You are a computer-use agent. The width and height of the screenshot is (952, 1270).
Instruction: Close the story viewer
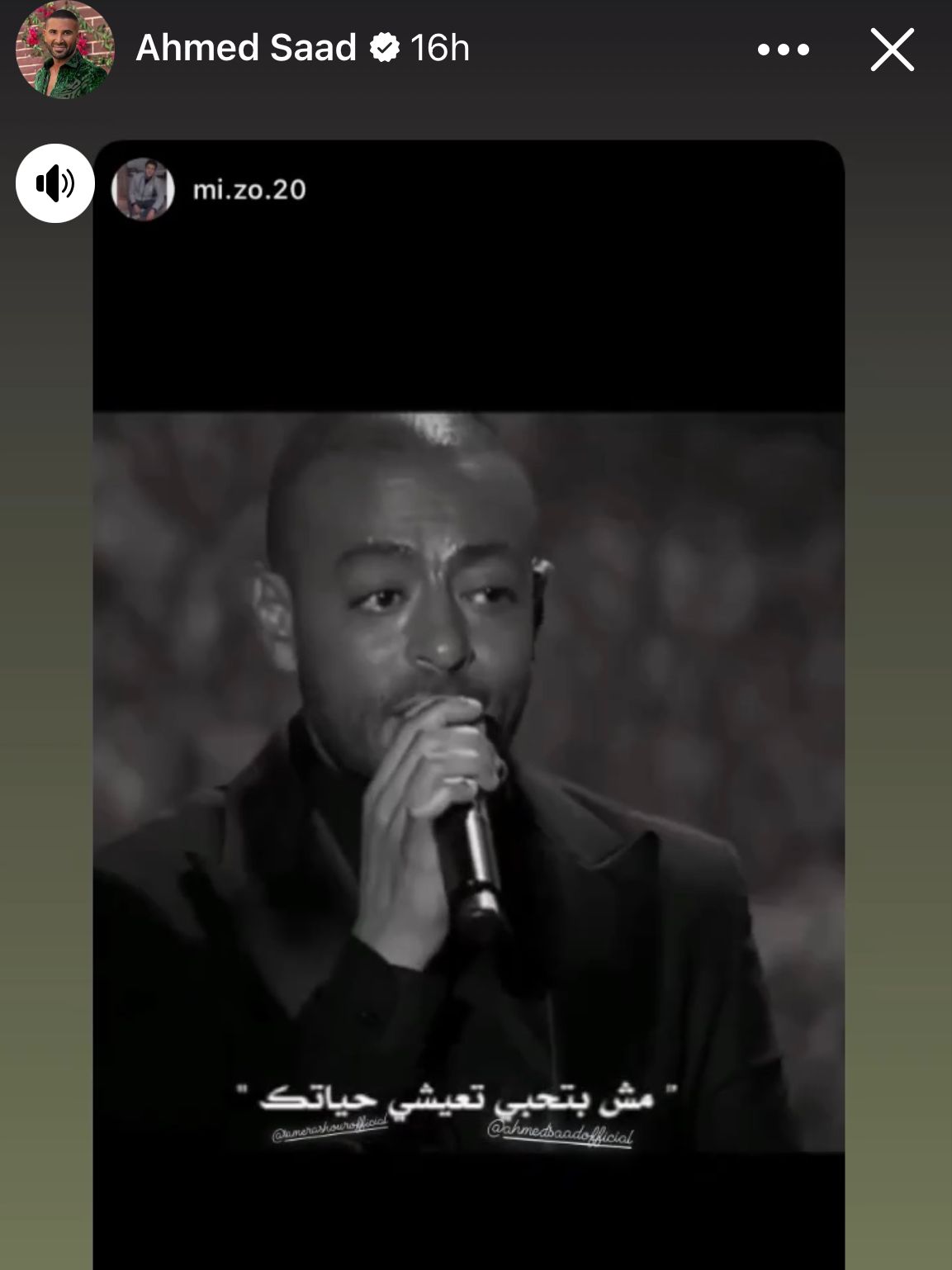[x=892, y=50]
